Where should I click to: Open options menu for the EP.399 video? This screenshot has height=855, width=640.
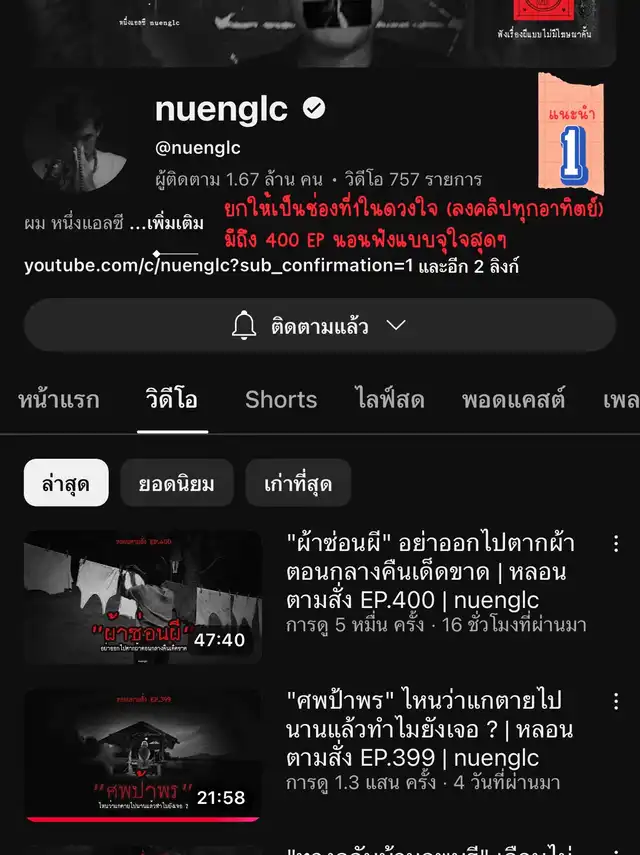coord(616,702)
